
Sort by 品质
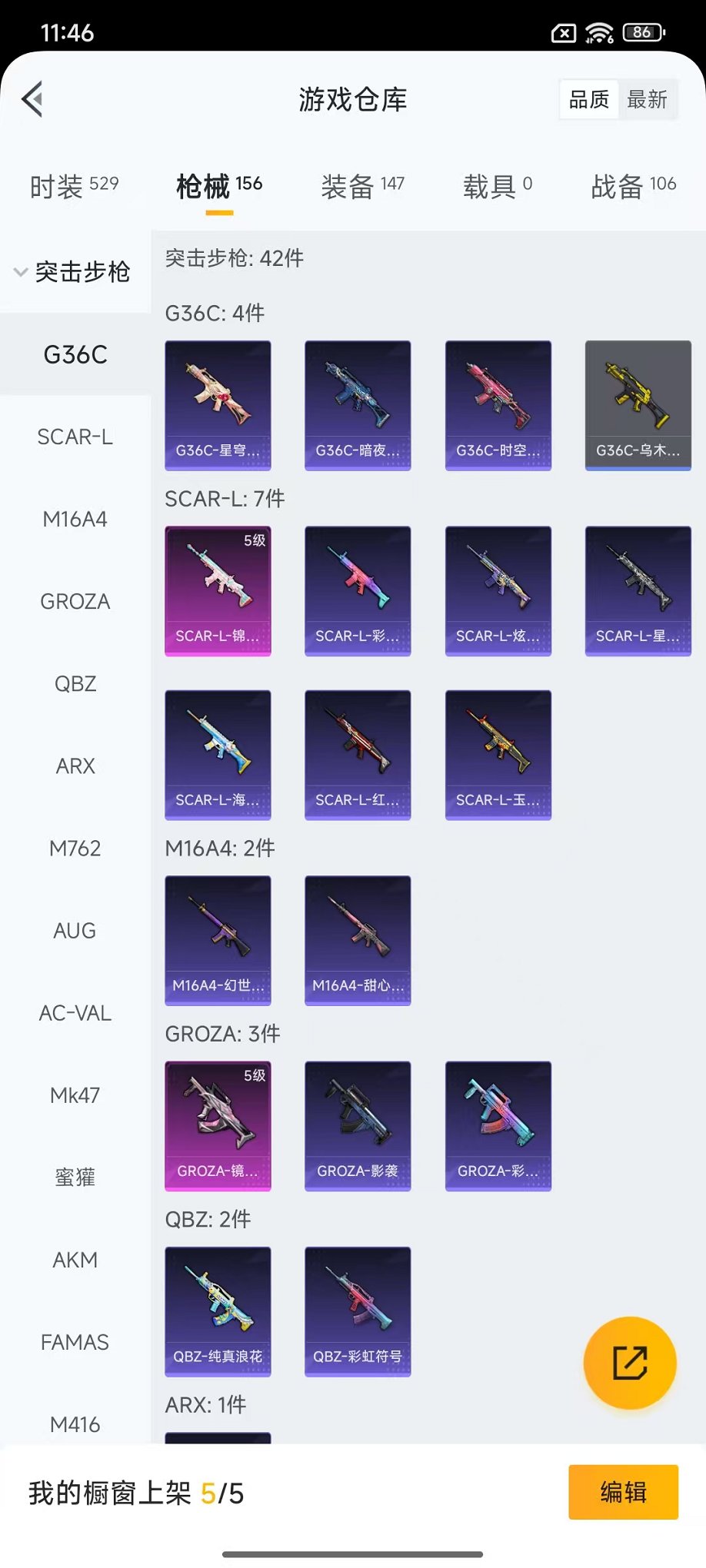(x=589, y=99)
